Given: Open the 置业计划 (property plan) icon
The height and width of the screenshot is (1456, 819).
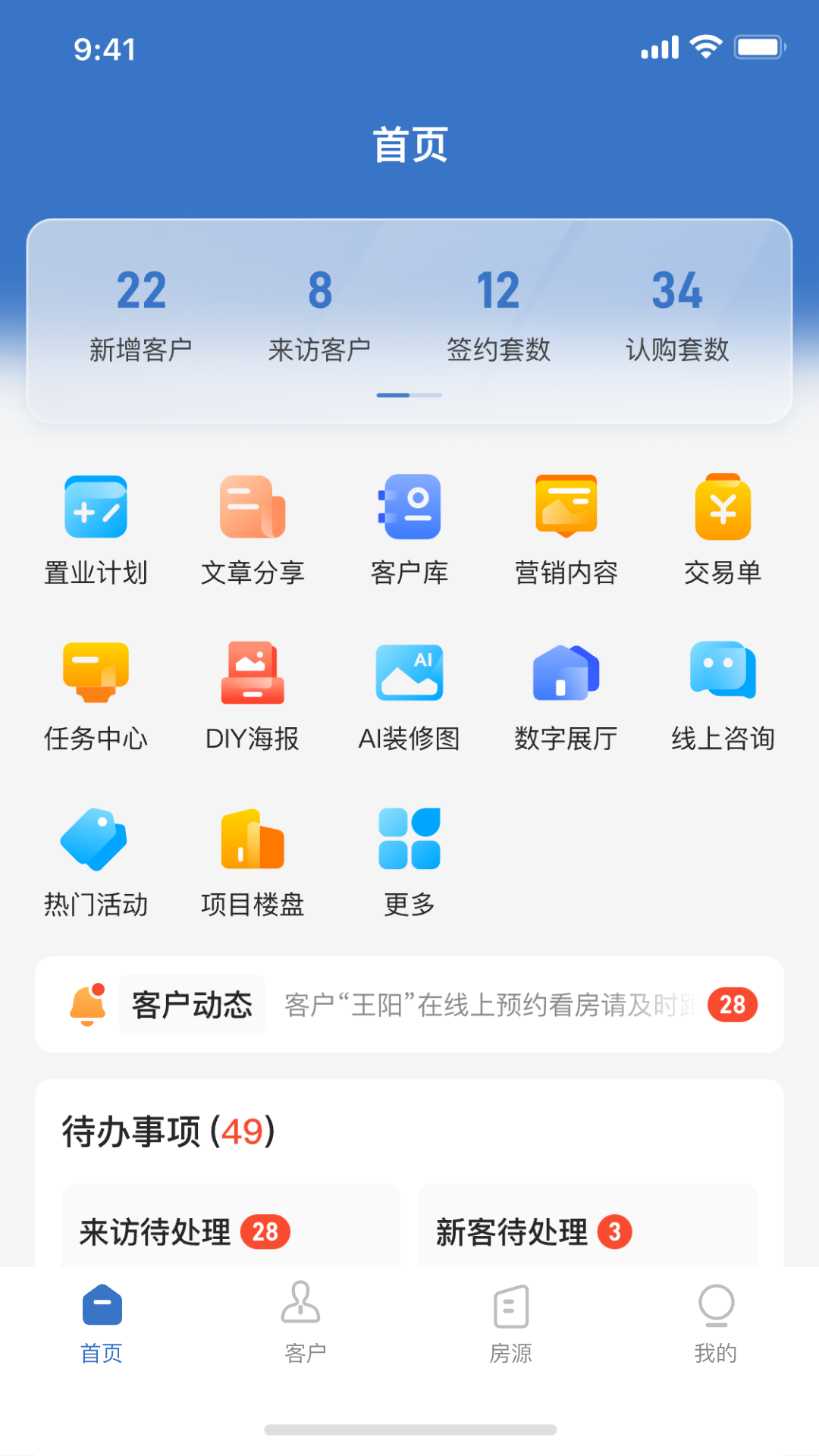Looking at the screenshot, I should (x=96, y=529).
